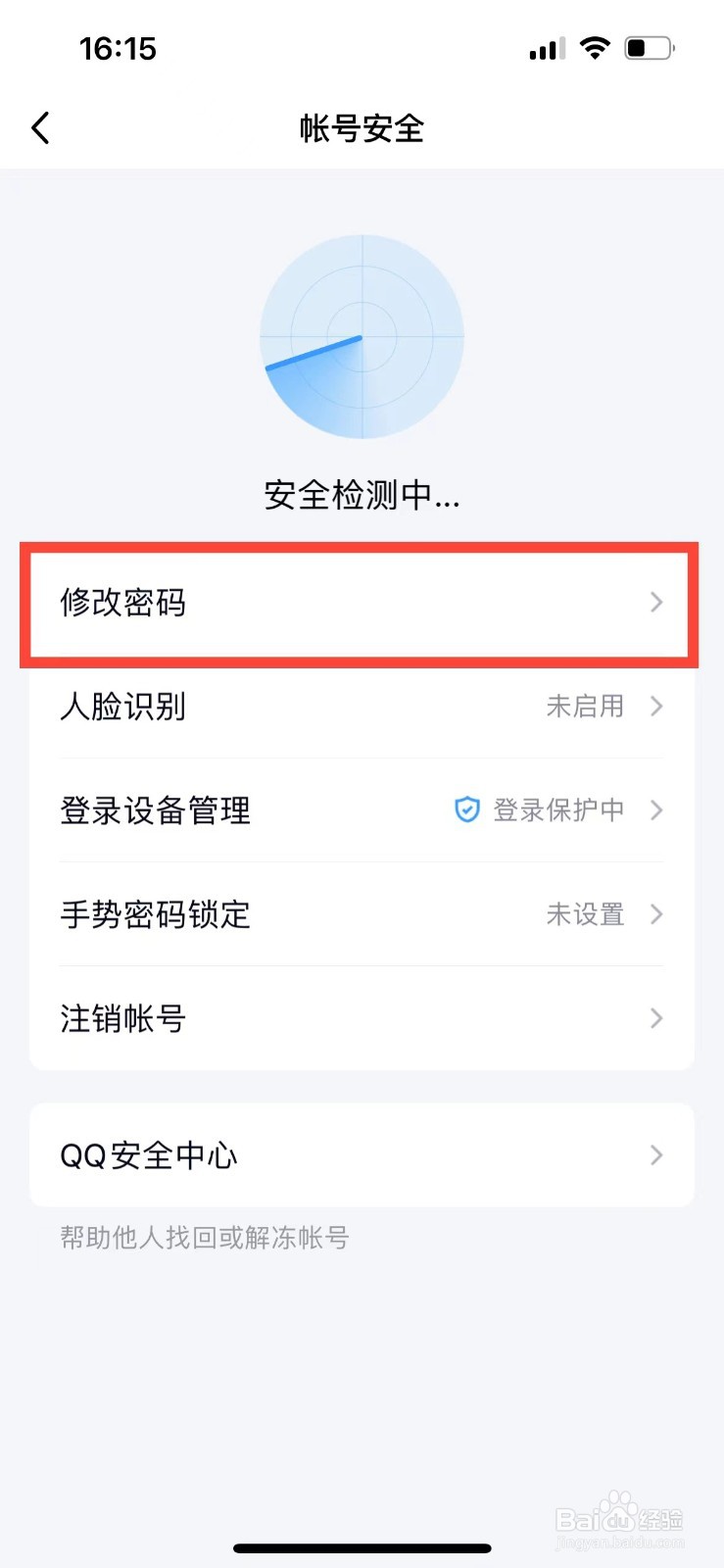Tap the shield icon next to 登录保护中
The image size is (724, 1568).
pos(467,810)
